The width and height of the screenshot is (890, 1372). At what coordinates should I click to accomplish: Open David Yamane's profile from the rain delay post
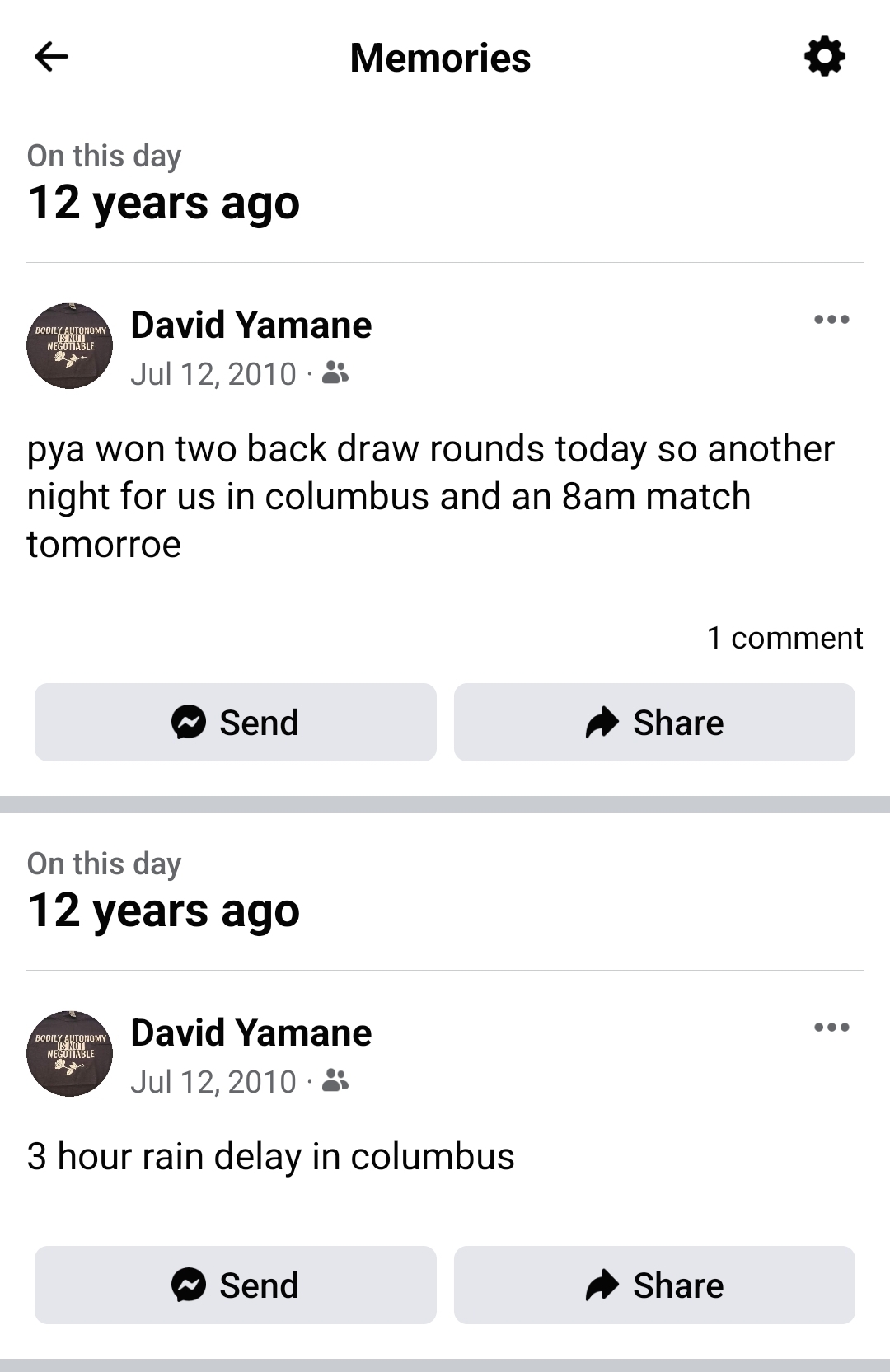click(251, 1033)
